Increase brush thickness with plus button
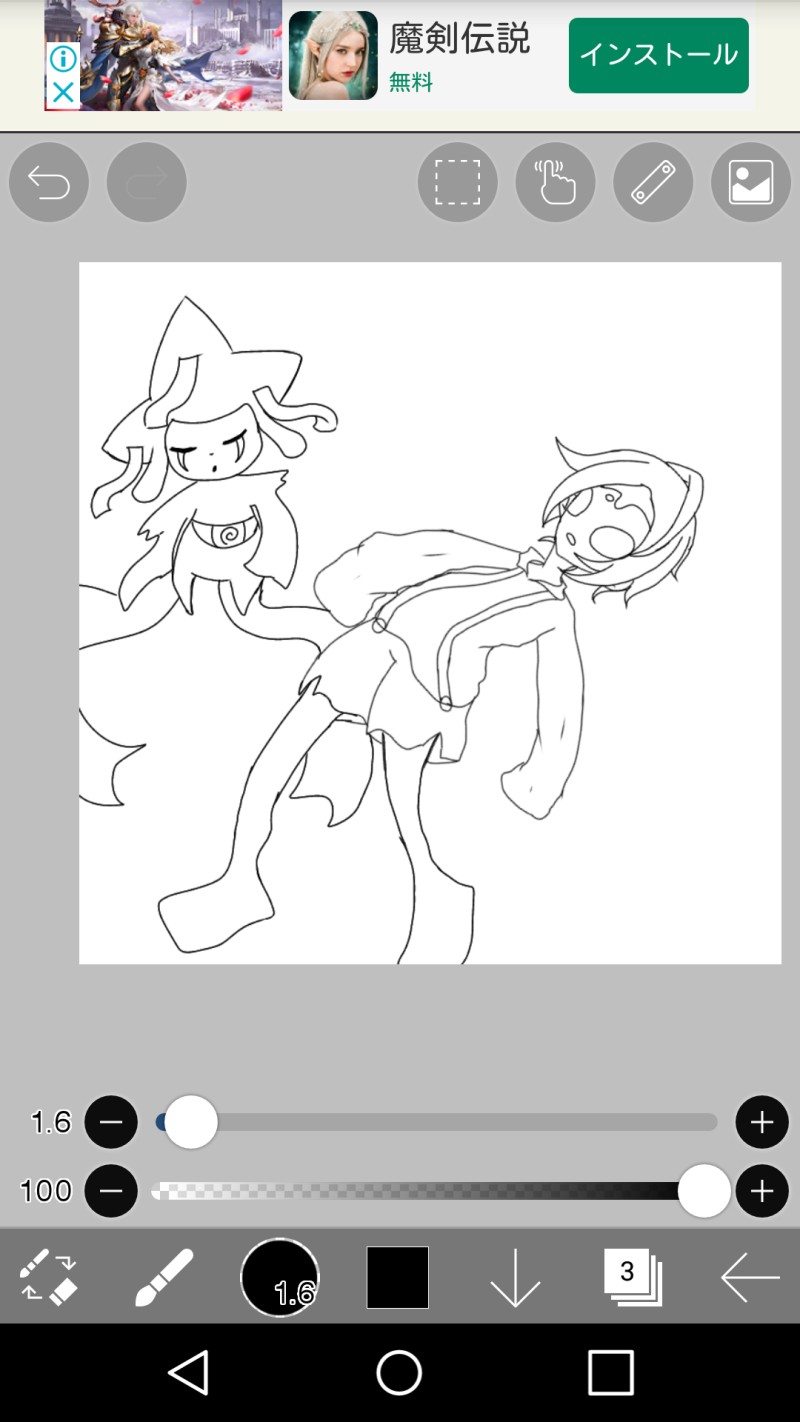This screenshot has width=800, height=1422. coord(761,1122)
